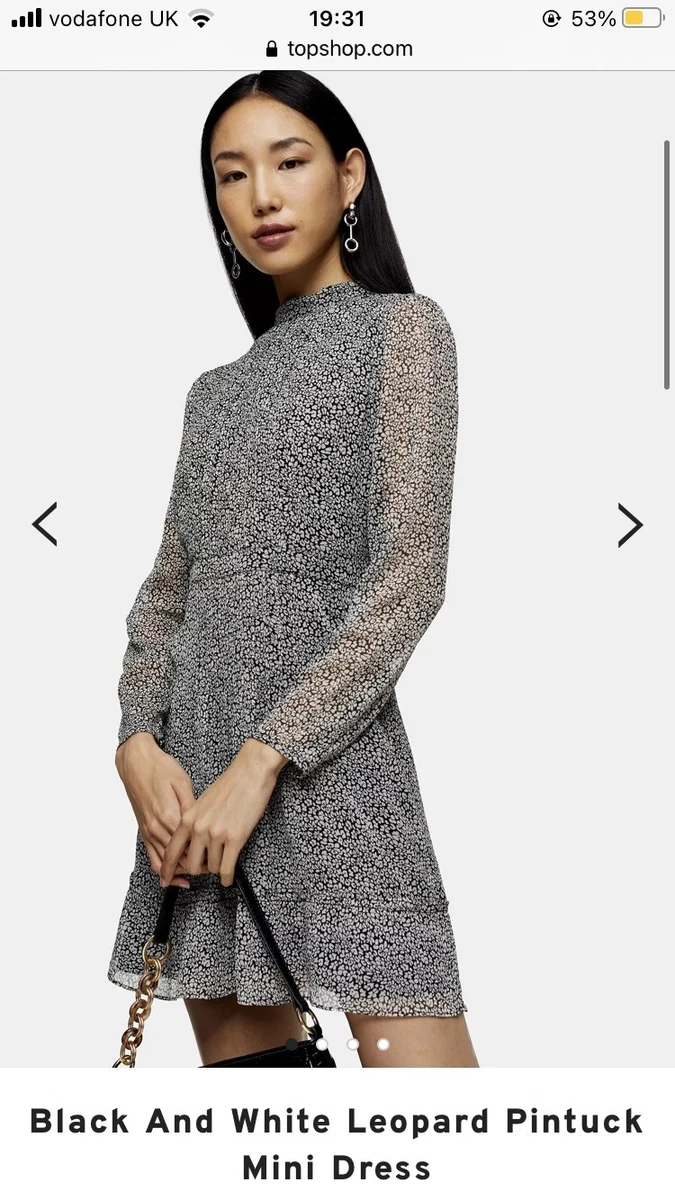Show the next product photo

click(630, 525)
